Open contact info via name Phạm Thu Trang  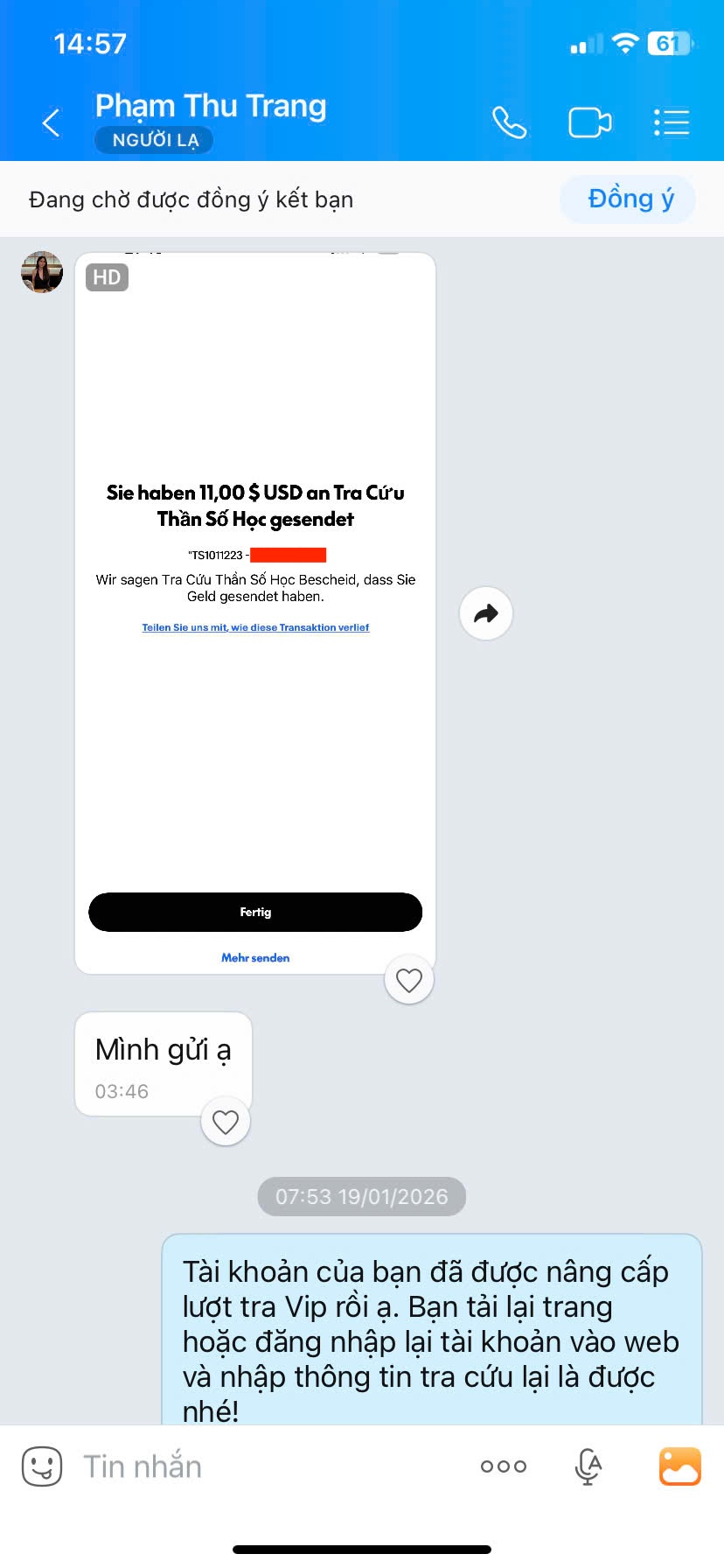coord(210,107)
